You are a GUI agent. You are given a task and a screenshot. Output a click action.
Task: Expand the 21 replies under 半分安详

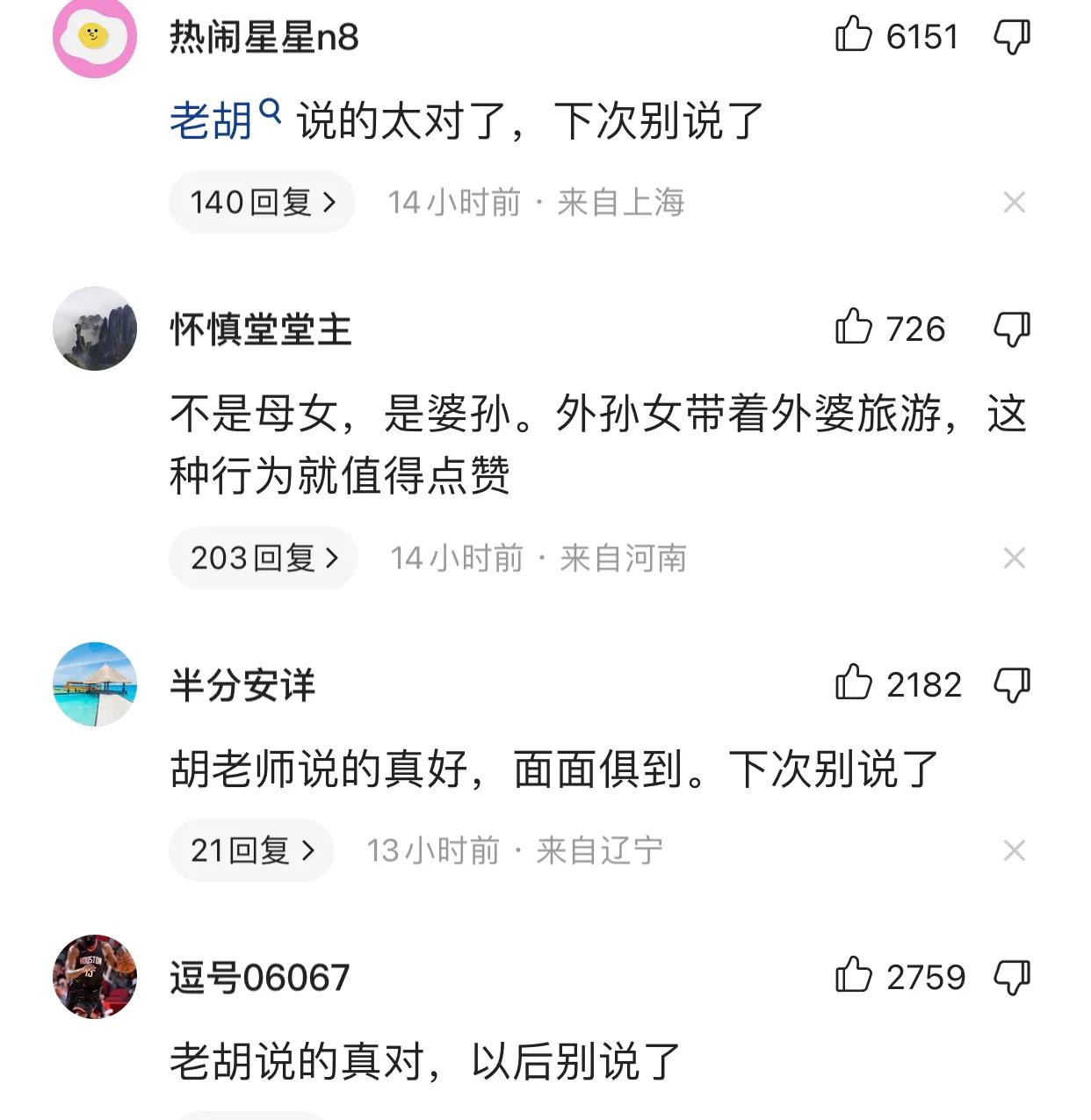click(249, 849)
